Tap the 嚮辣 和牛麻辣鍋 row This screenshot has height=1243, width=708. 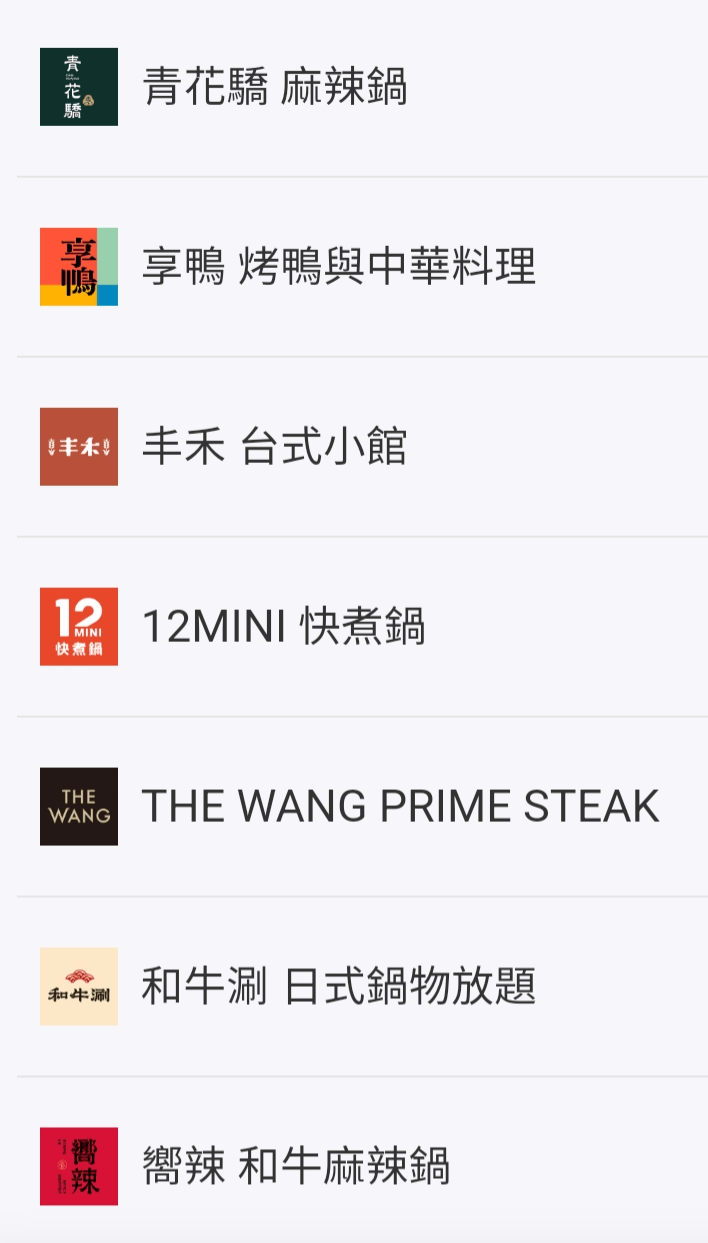tap(354, 1160)
